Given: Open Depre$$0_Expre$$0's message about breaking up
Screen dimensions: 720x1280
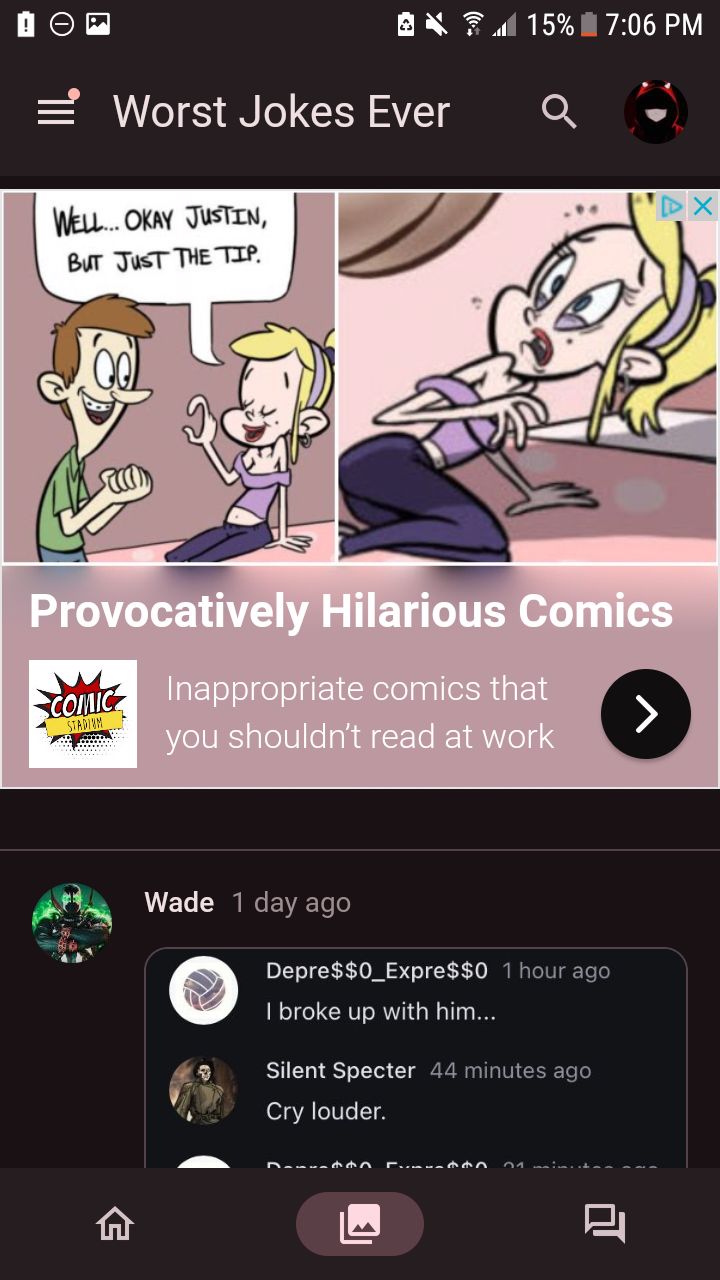Looking at the screenshot, I should click(380, 1011).
